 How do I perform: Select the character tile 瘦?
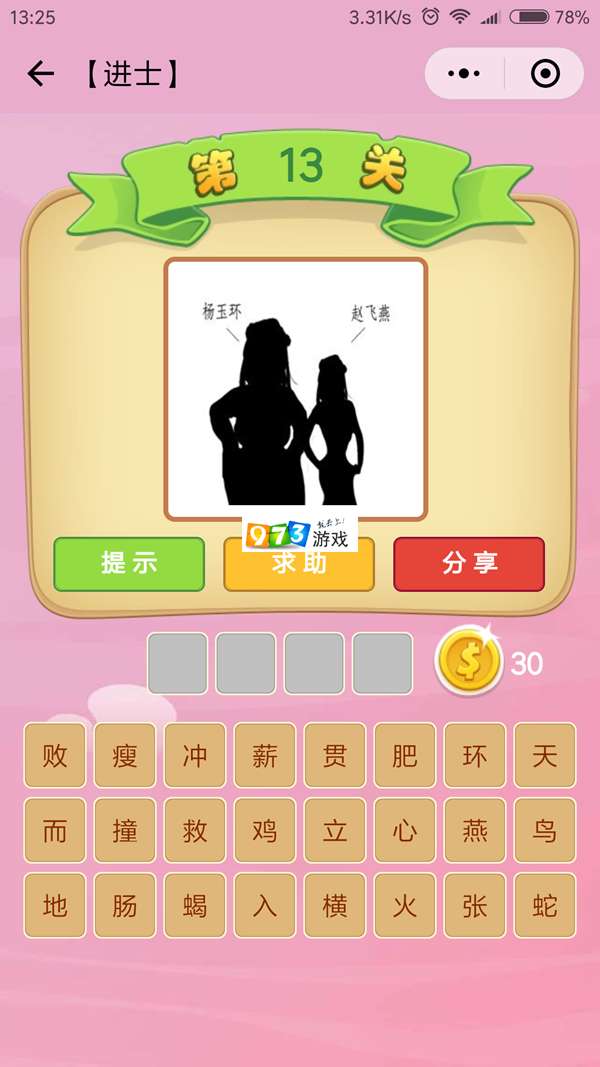pyautogui.click(x=125, y=755)
